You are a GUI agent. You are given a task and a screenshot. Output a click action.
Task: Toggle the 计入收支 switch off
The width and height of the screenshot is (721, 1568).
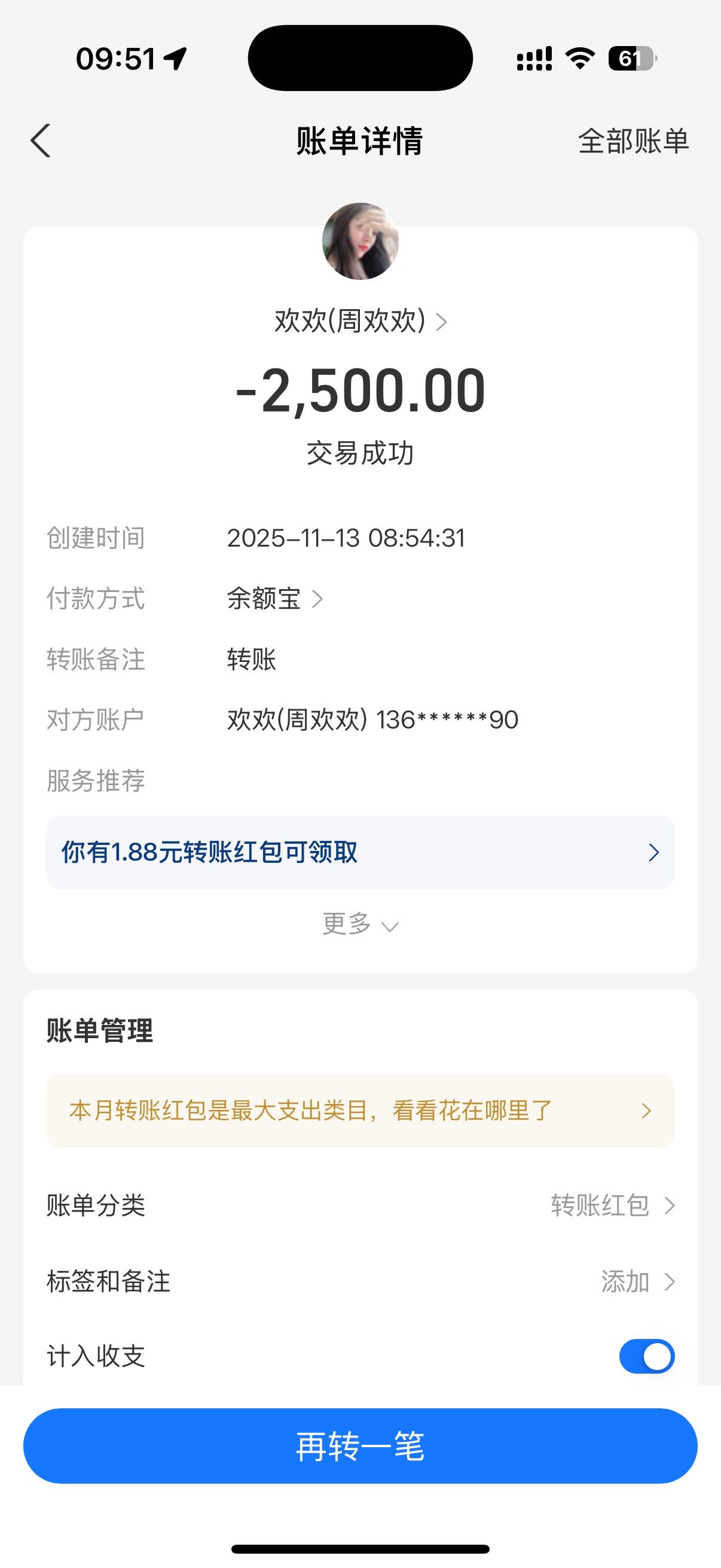646,1356
